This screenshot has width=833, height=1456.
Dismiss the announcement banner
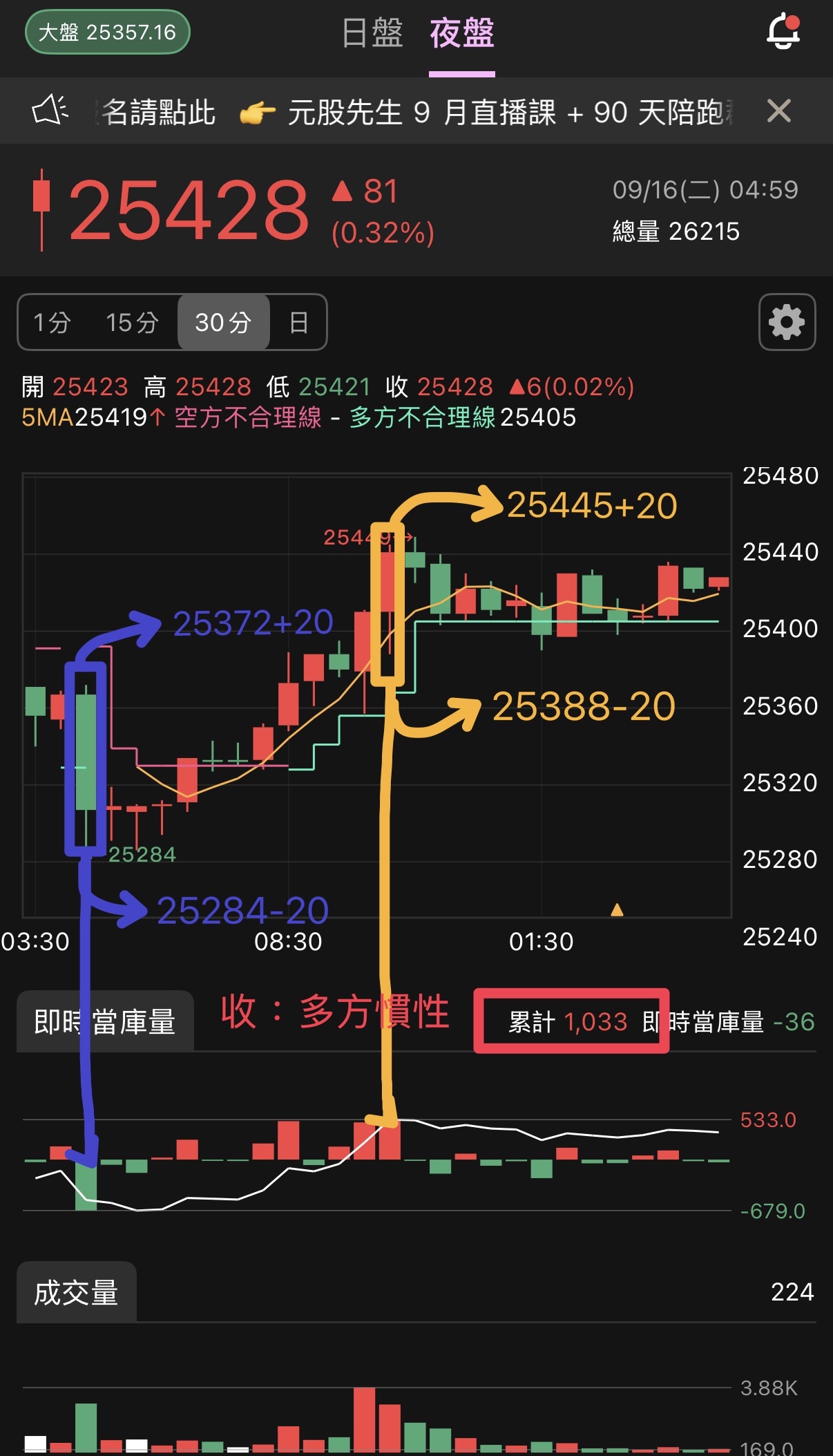pyautogui.click(x=778, y=111)
